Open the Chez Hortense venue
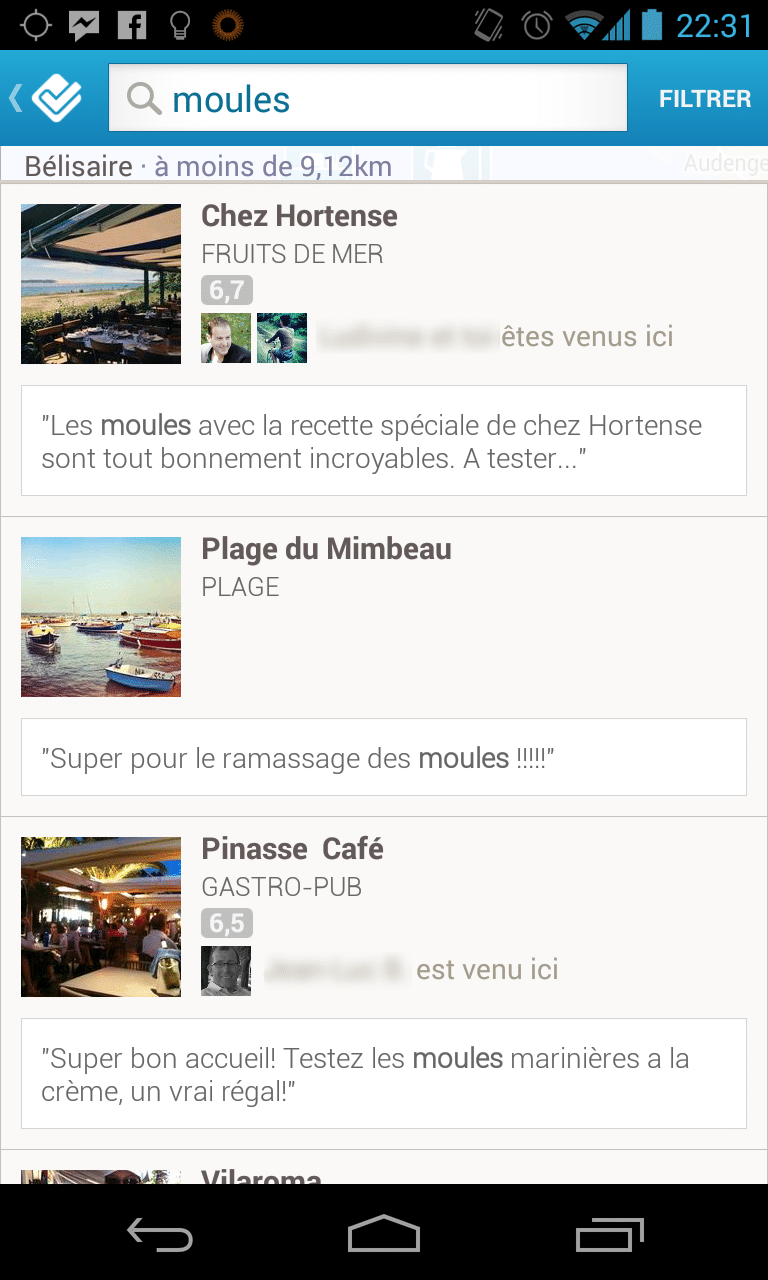The height and width of the screenshot is (1280, 768). coord(299,216)
